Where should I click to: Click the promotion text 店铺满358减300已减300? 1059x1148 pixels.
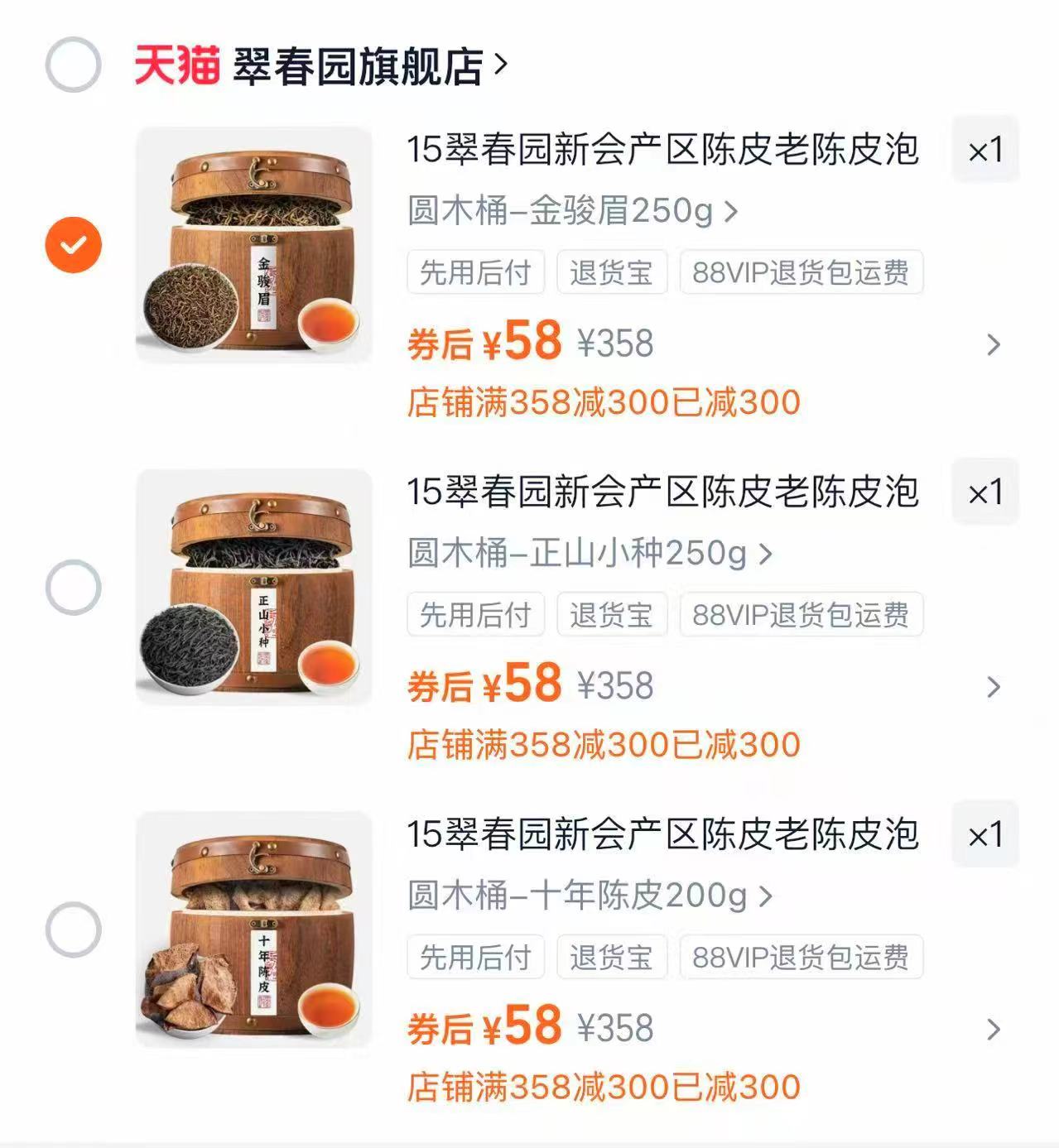(x=604, y=403)
